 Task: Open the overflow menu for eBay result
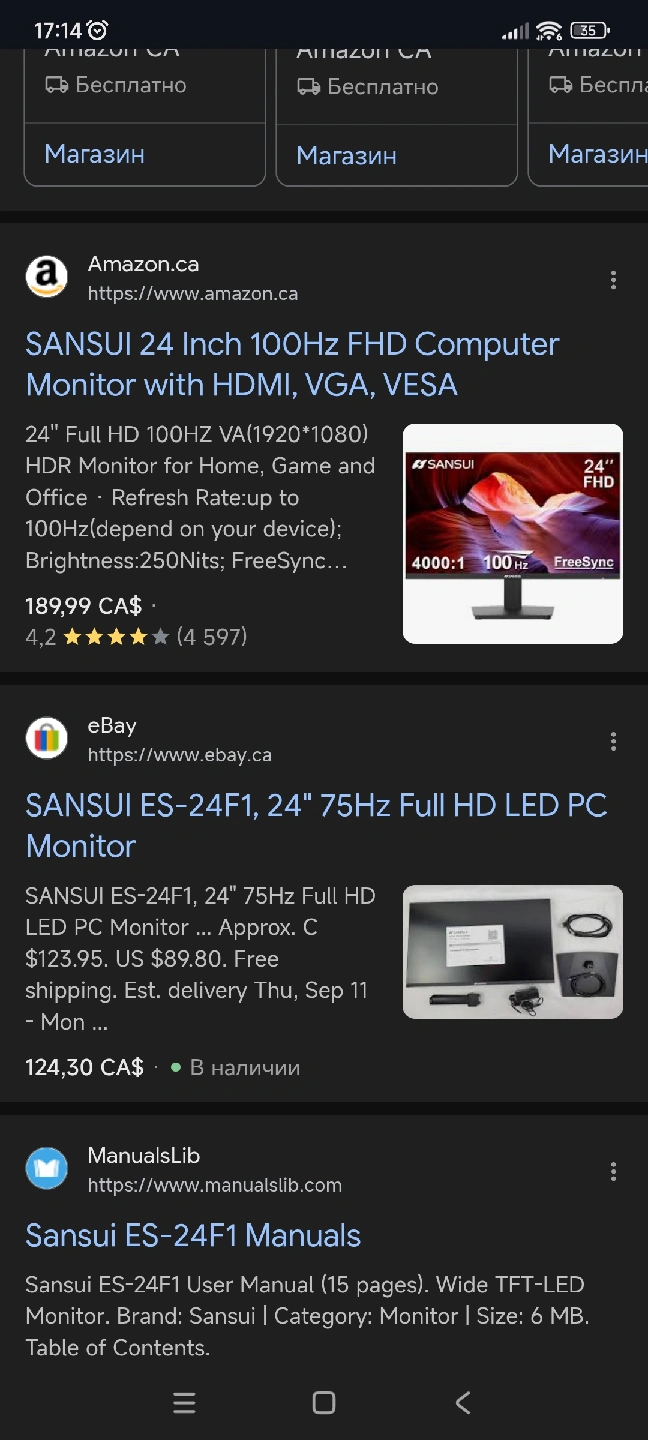click(x=613, y=741)
